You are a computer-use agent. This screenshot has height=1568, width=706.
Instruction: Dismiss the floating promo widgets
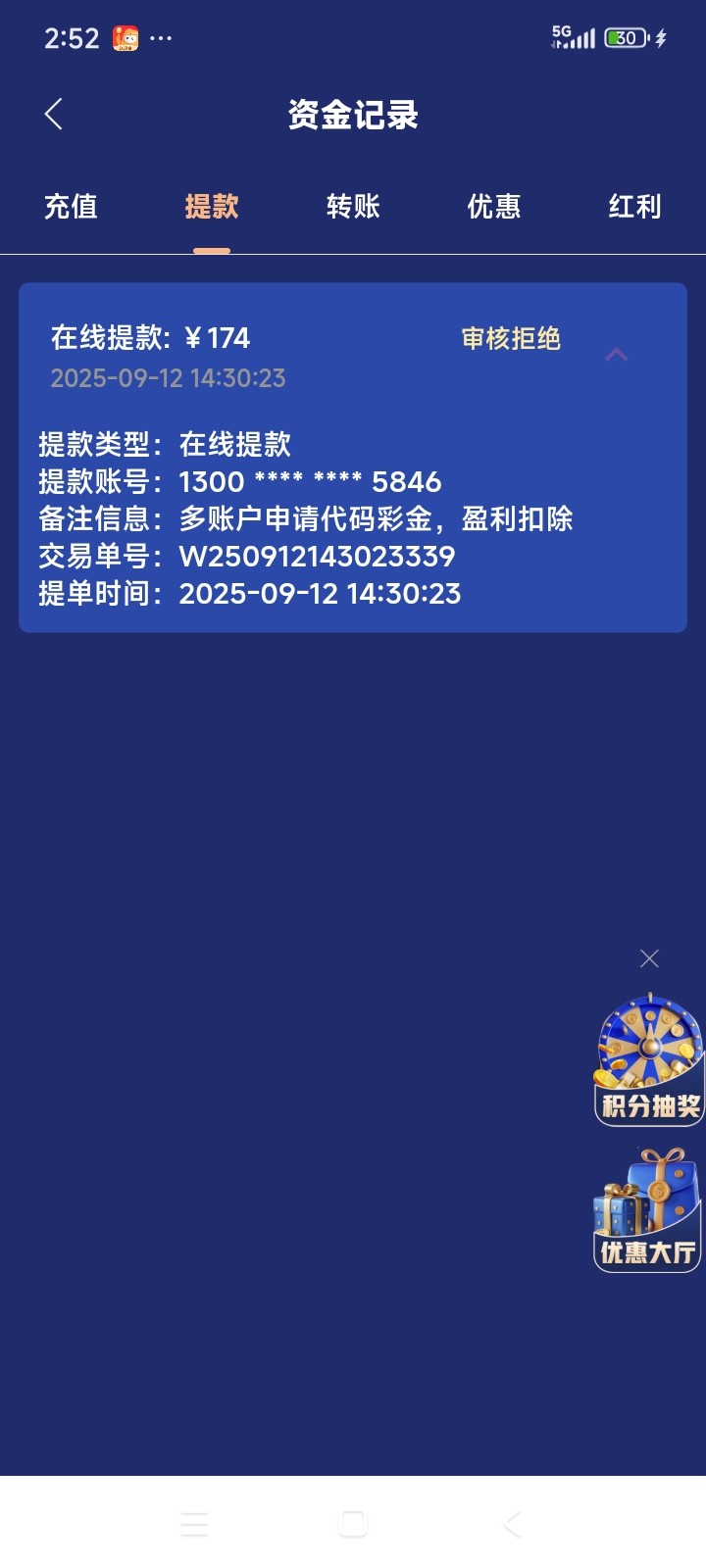point(649,958)
